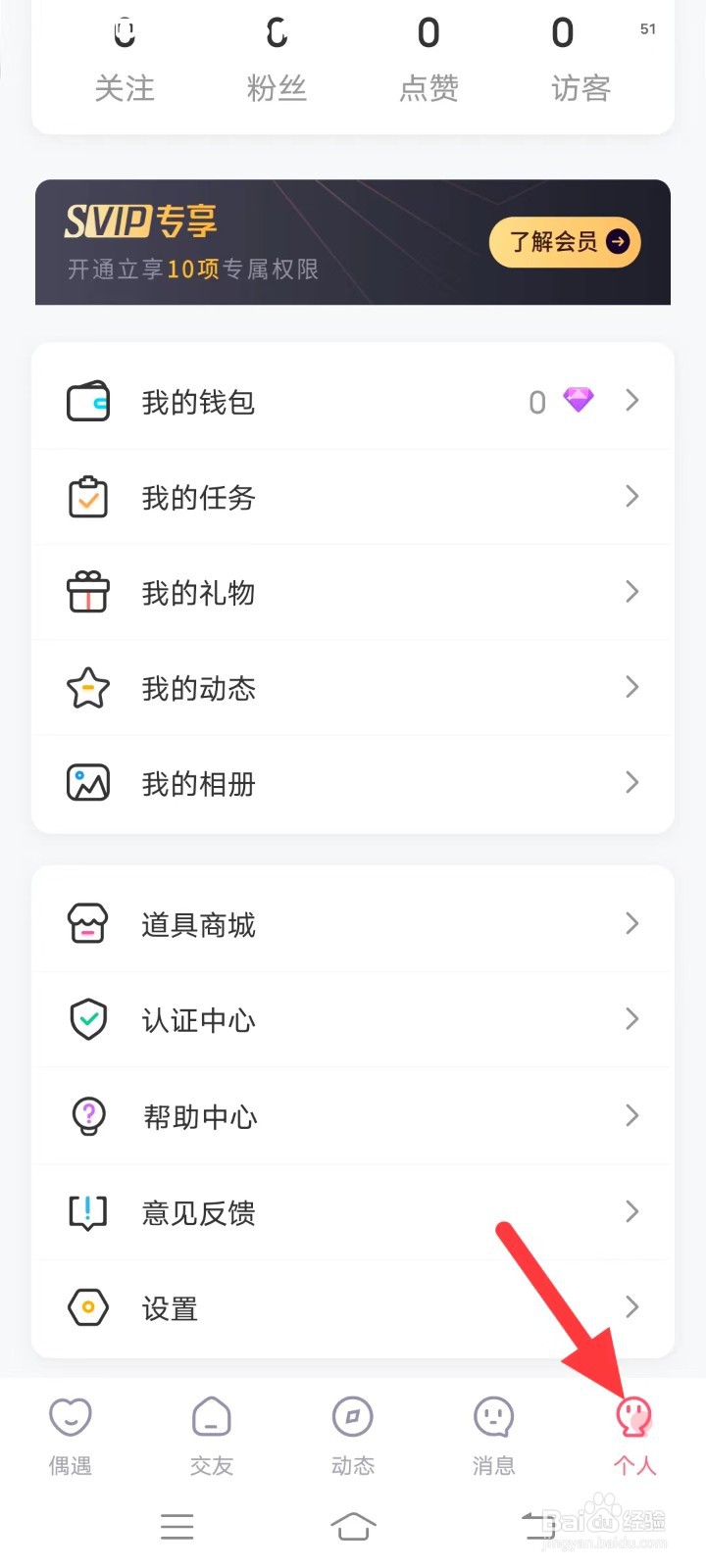Open the 设置 row chevron arrow
The width and height of the screenshot is (706, 1568).
click(631, 1307)
